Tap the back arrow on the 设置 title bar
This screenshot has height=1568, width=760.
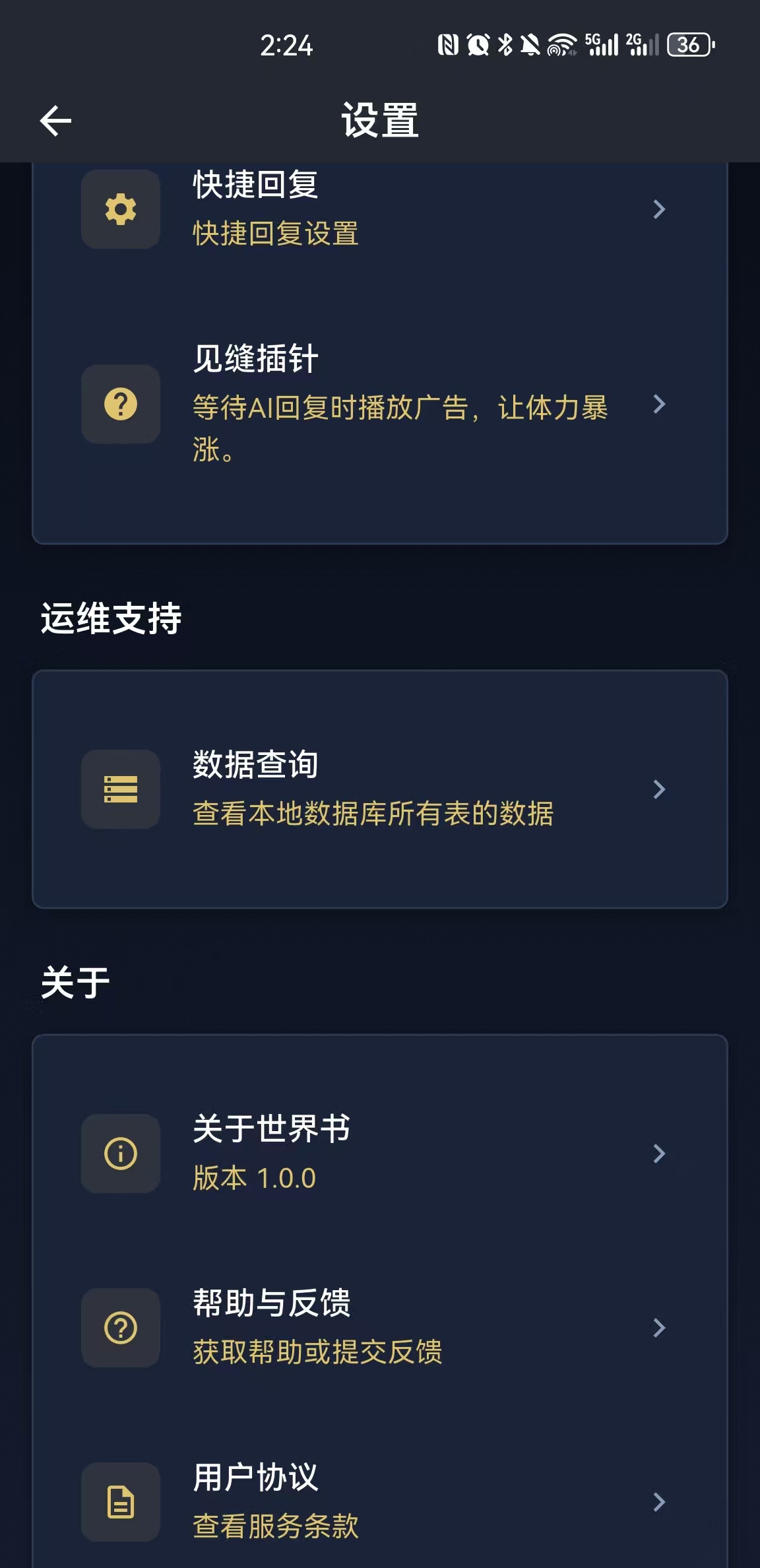tap(55, 120)
